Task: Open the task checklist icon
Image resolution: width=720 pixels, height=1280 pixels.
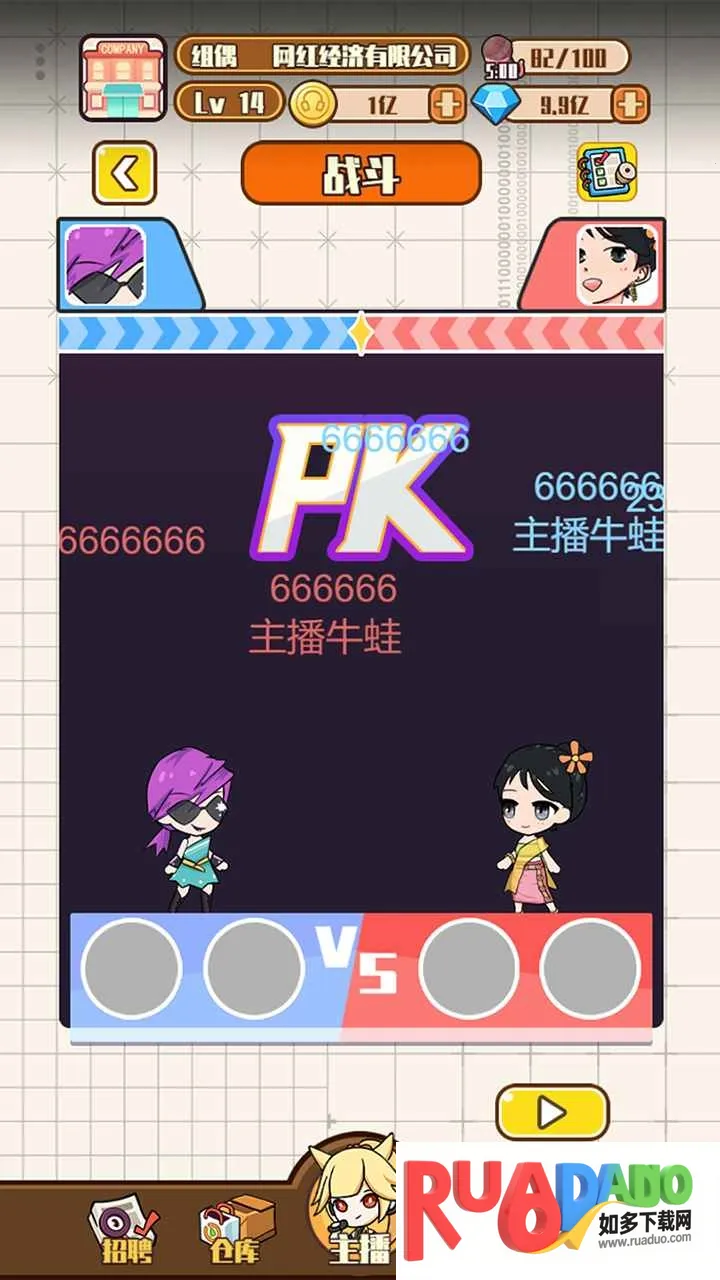Action: 607,174
